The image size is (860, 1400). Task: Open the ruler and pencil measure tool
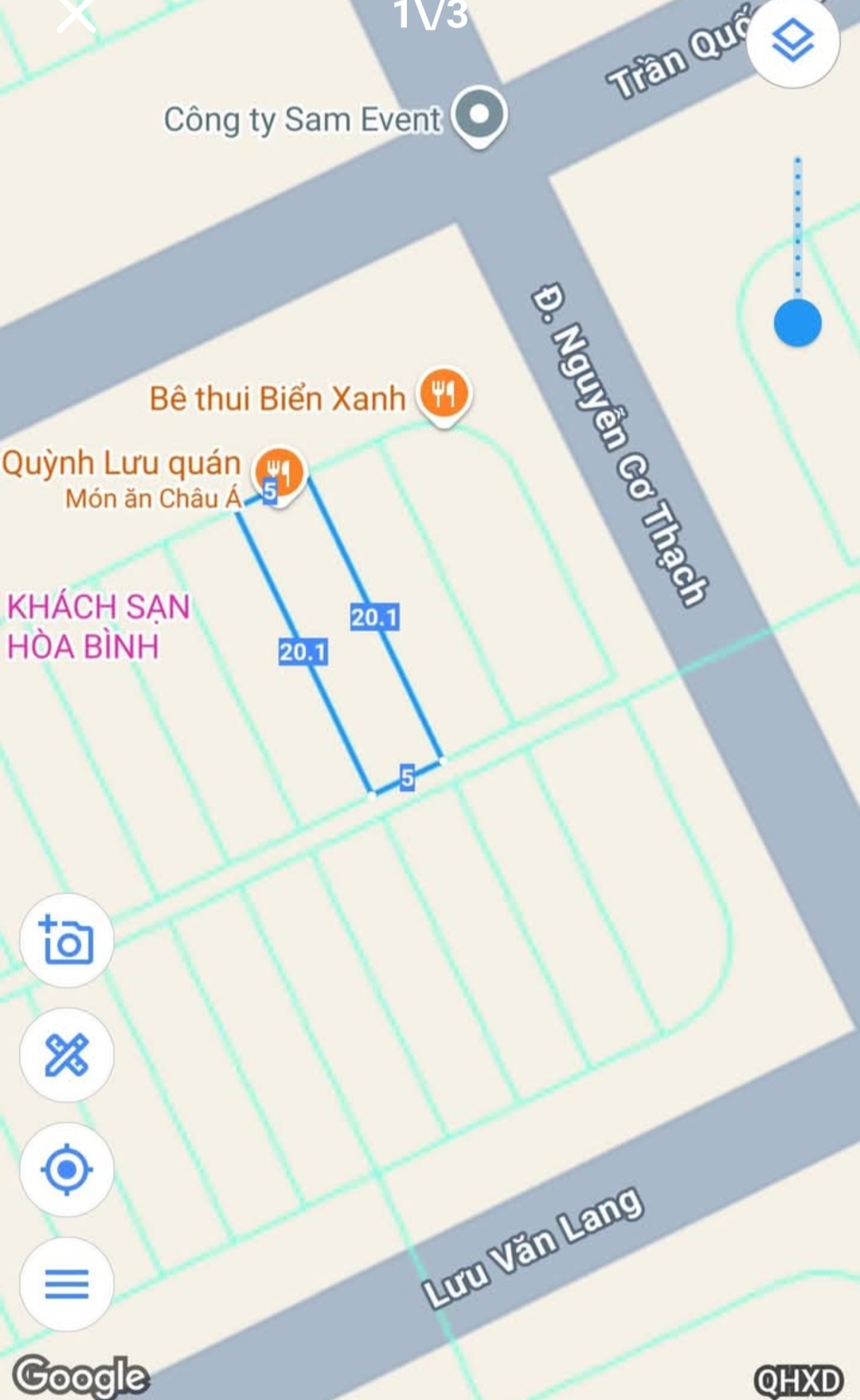pyautogui.click(x=67, y=1055)
